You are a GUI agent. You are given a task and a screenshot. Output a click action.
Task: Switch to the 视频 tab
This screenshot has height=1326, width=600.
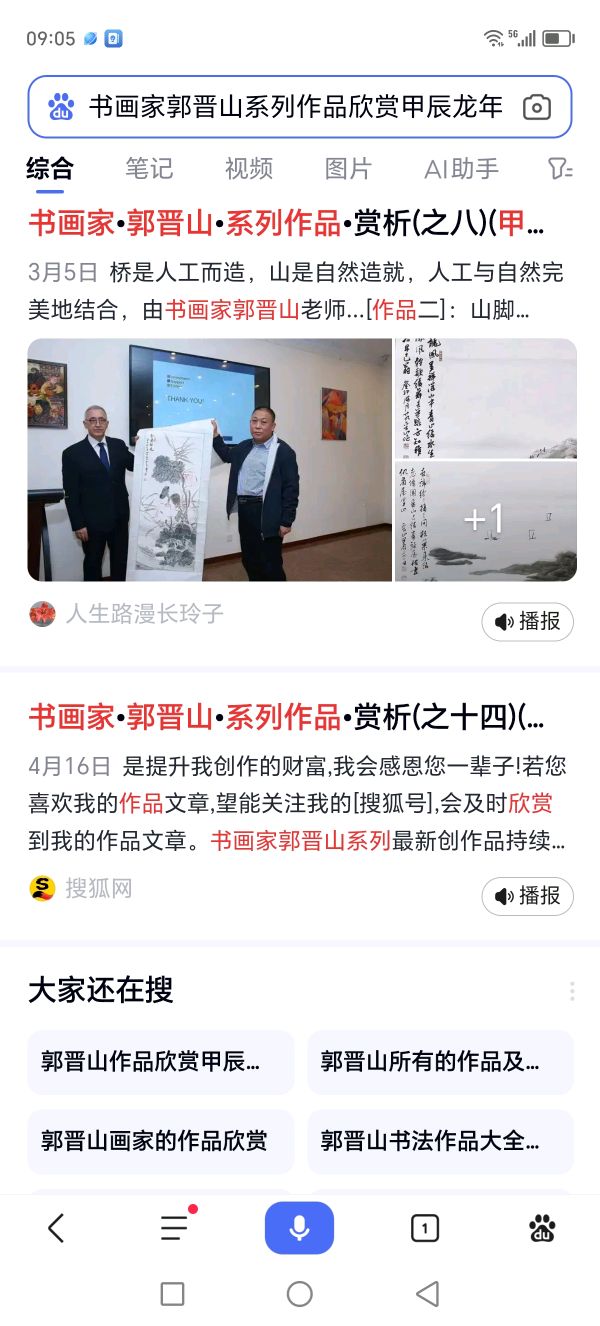(x=249, y=169)
